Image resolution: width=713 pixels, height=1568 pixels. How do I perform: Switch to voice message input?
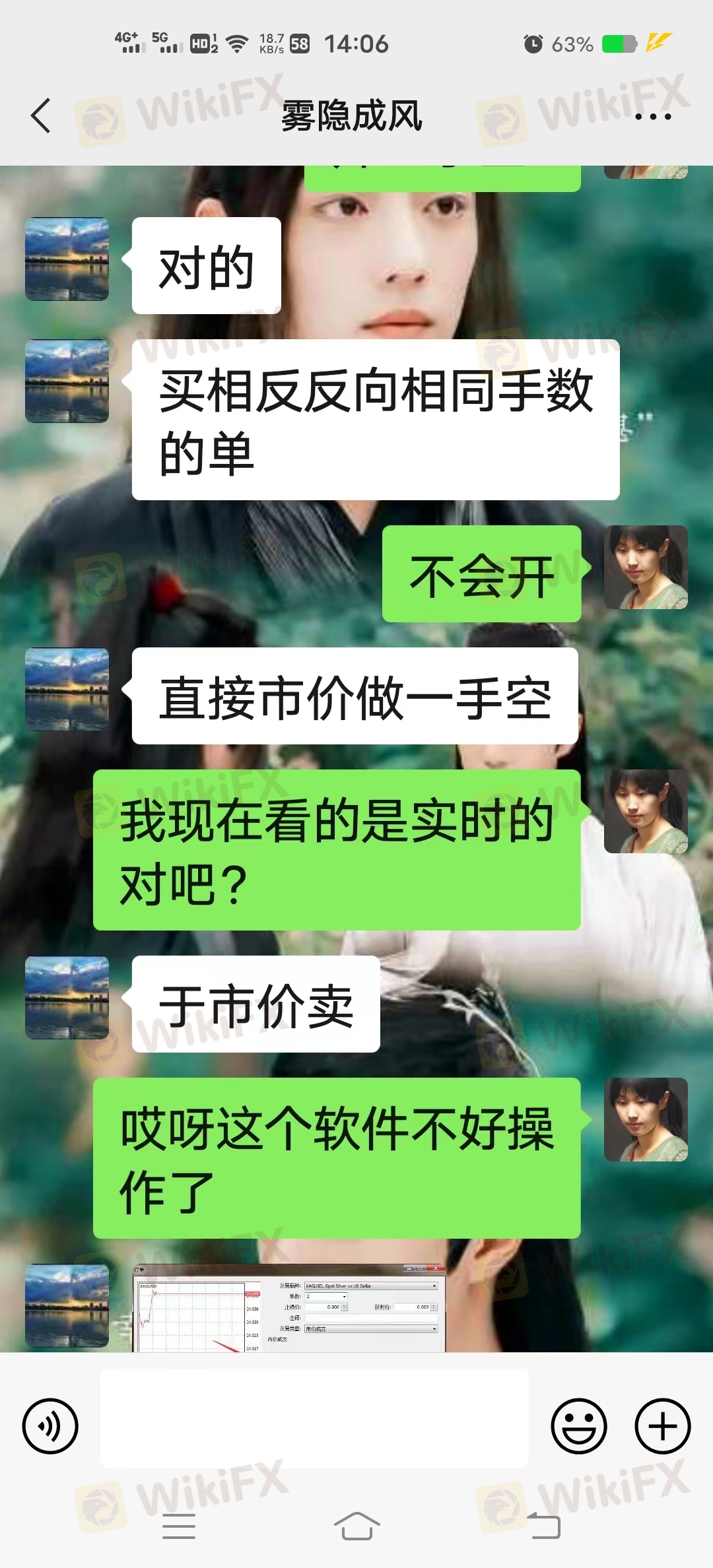coord(50,1426)
